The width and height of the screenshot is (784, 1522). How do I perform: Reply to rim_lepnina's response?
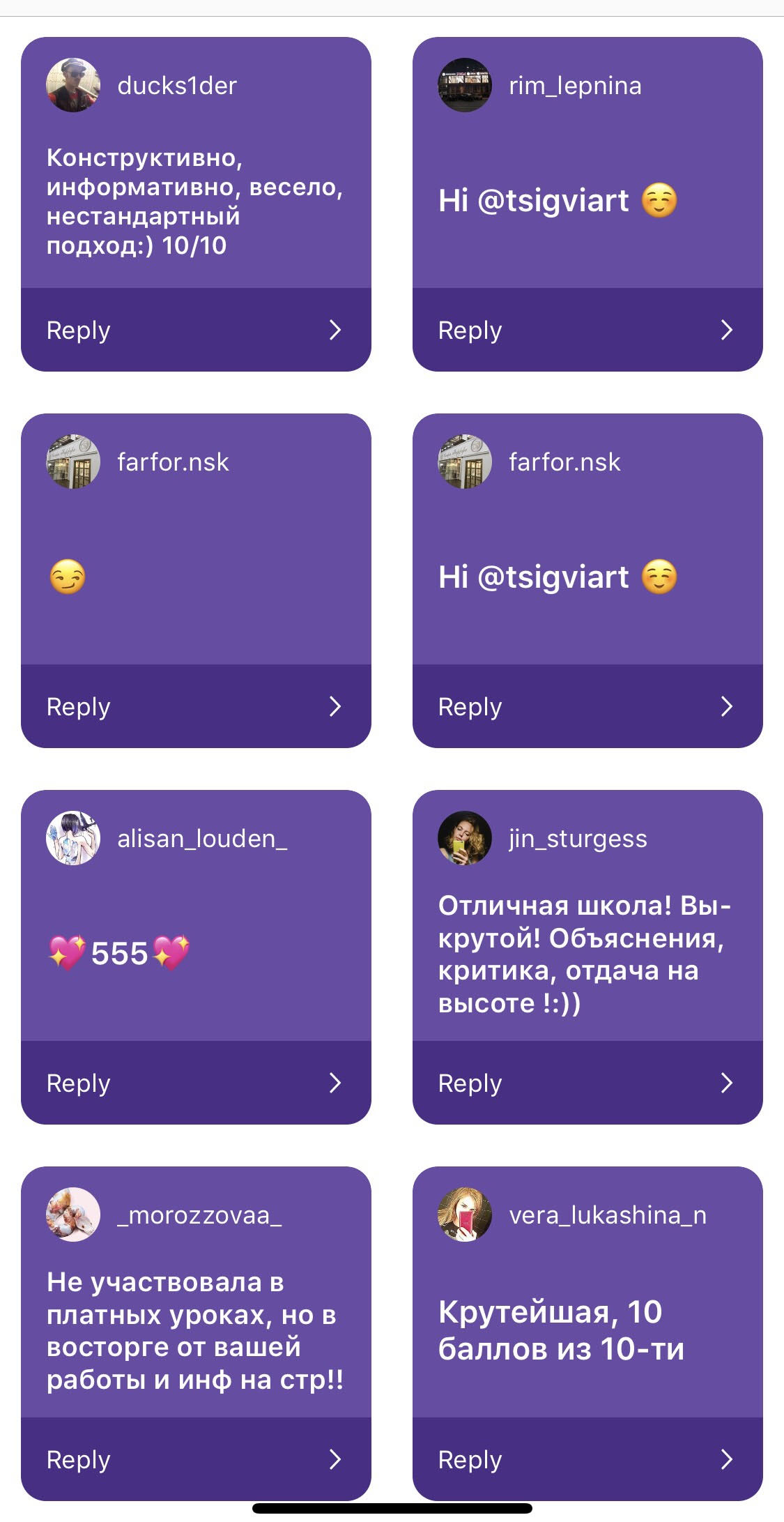(587, 330)
